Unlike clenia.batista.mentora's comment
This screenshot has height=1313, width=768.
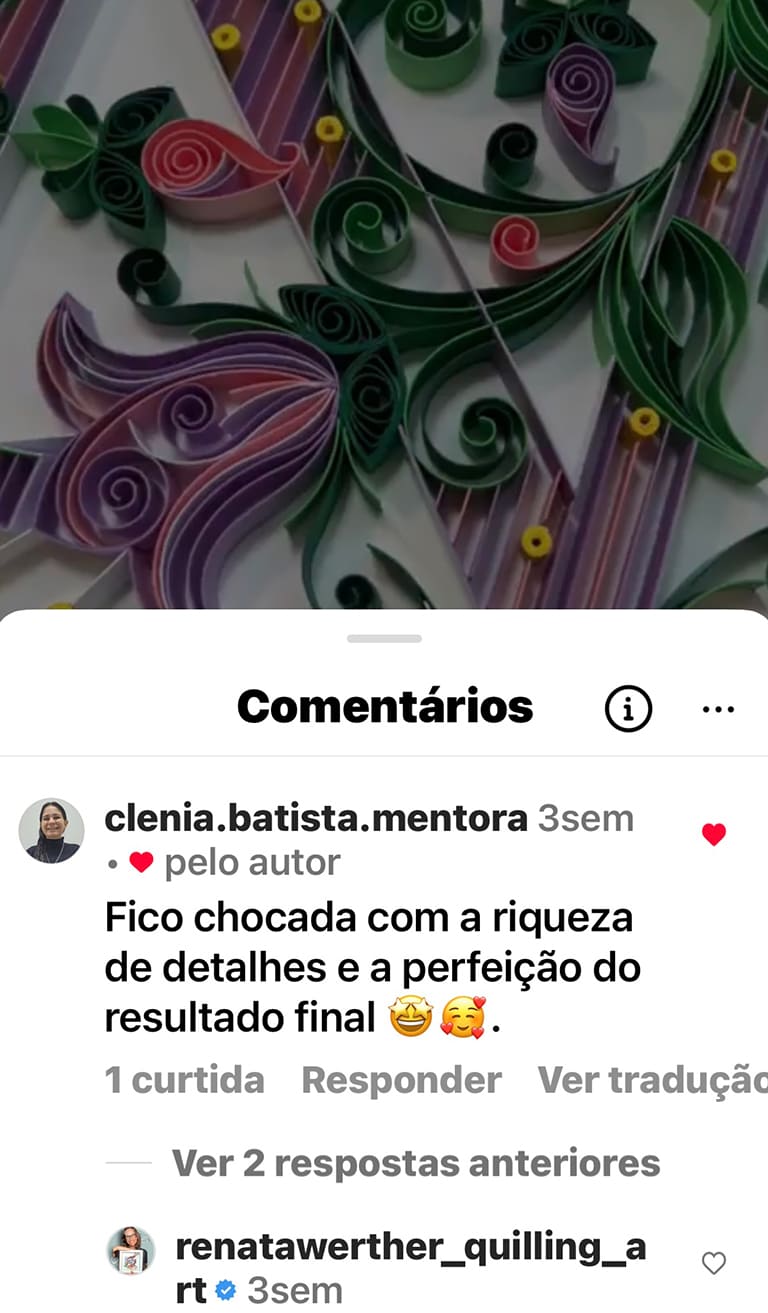coord(713,835)
